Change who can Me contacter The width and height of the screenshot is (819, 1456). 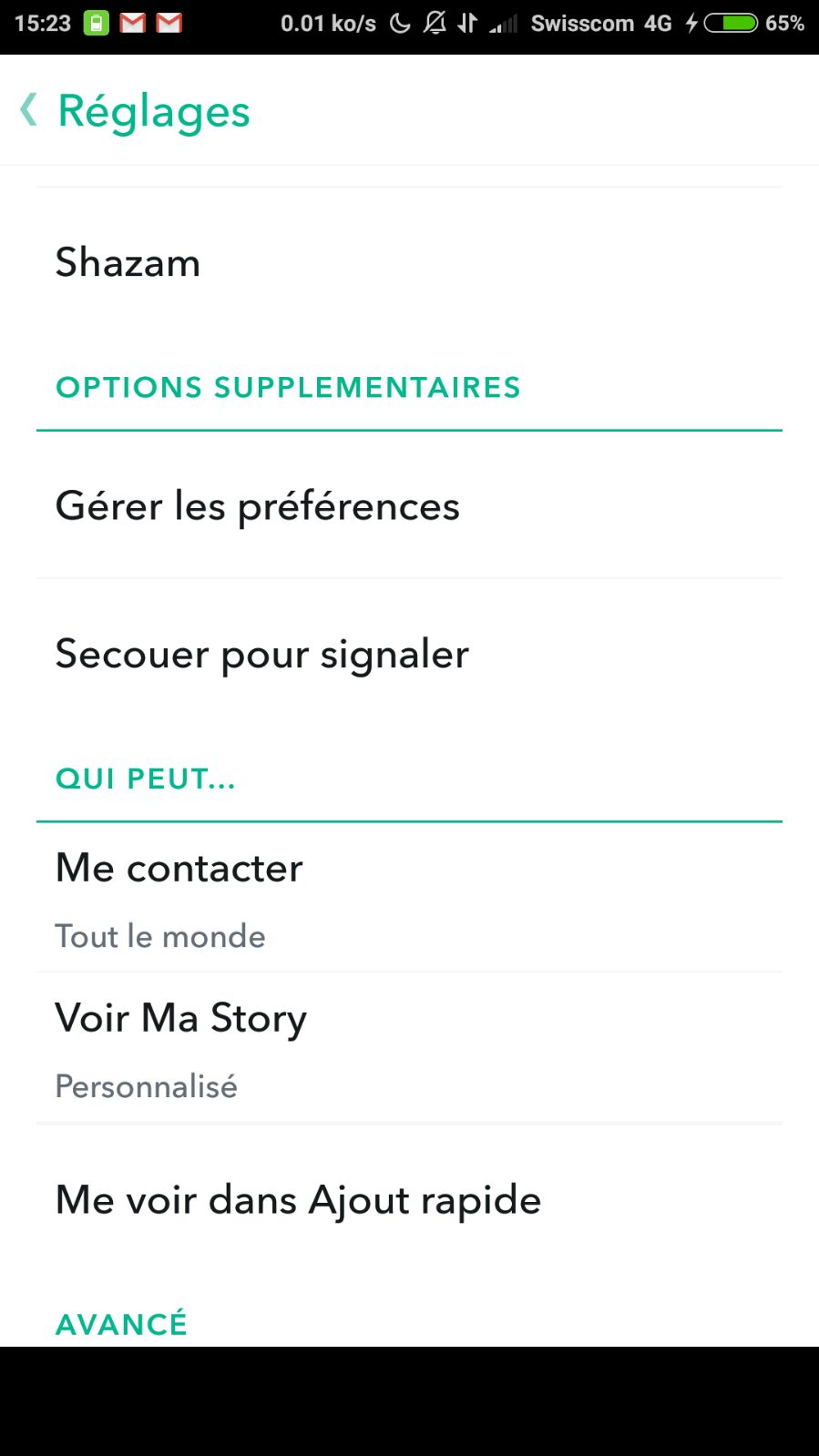click(409, 898)
